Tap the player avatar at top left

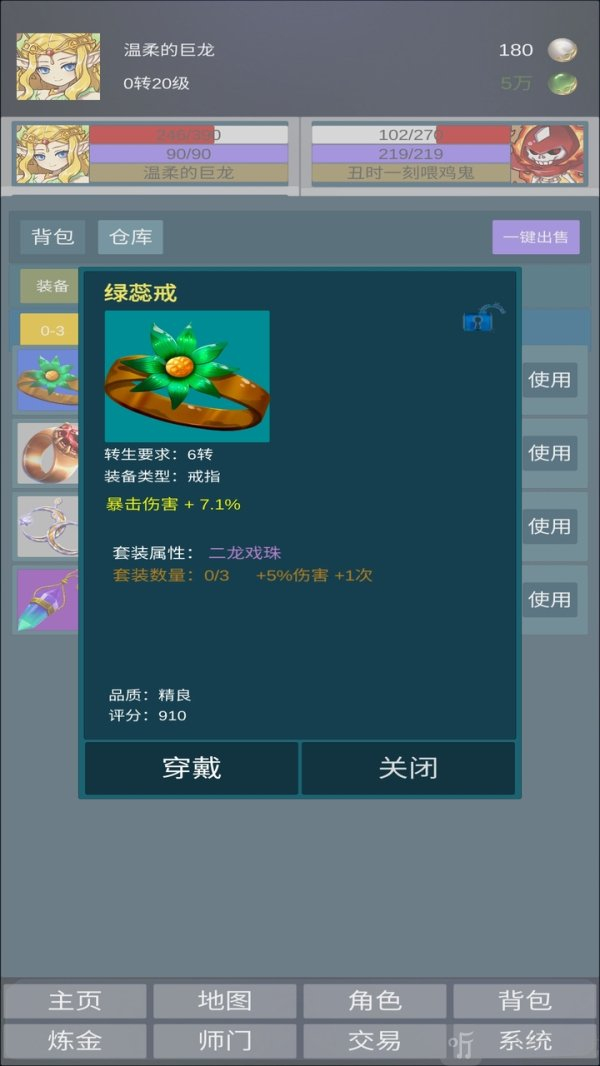tap(58, 66)
